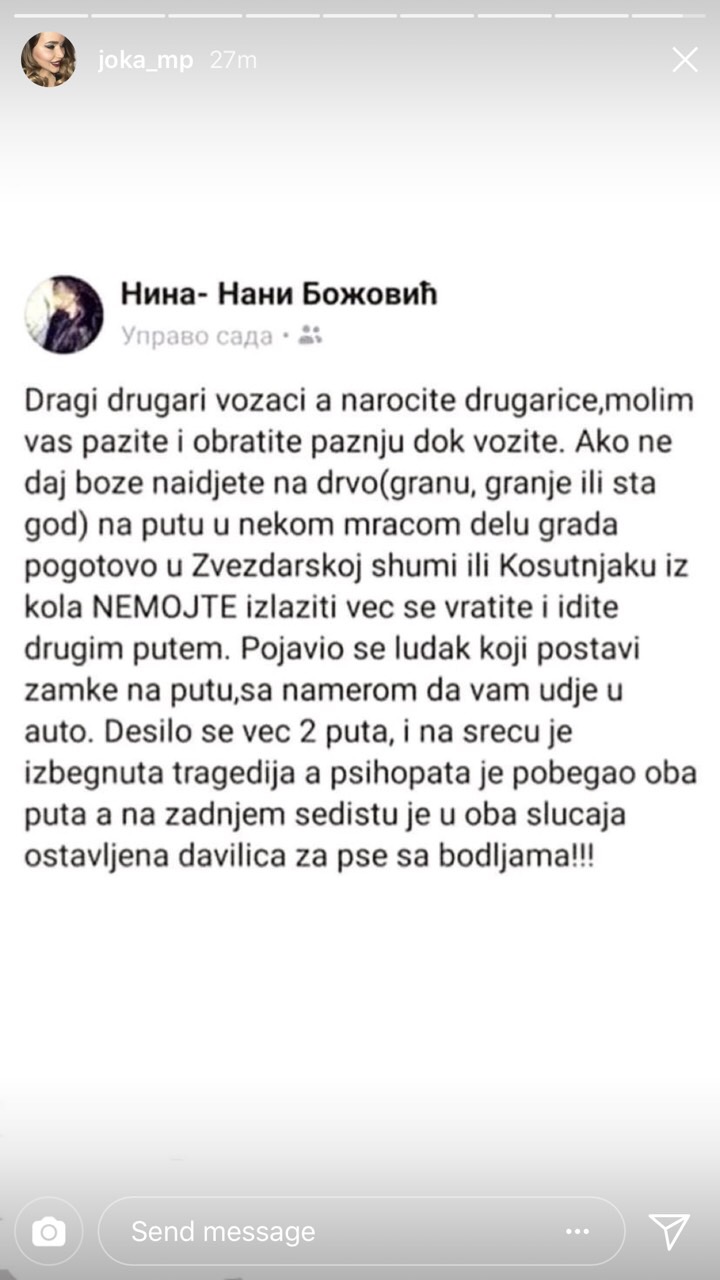Open joka_mp's profile picture
The image size is (720, 1280).
tap(48, 60)
